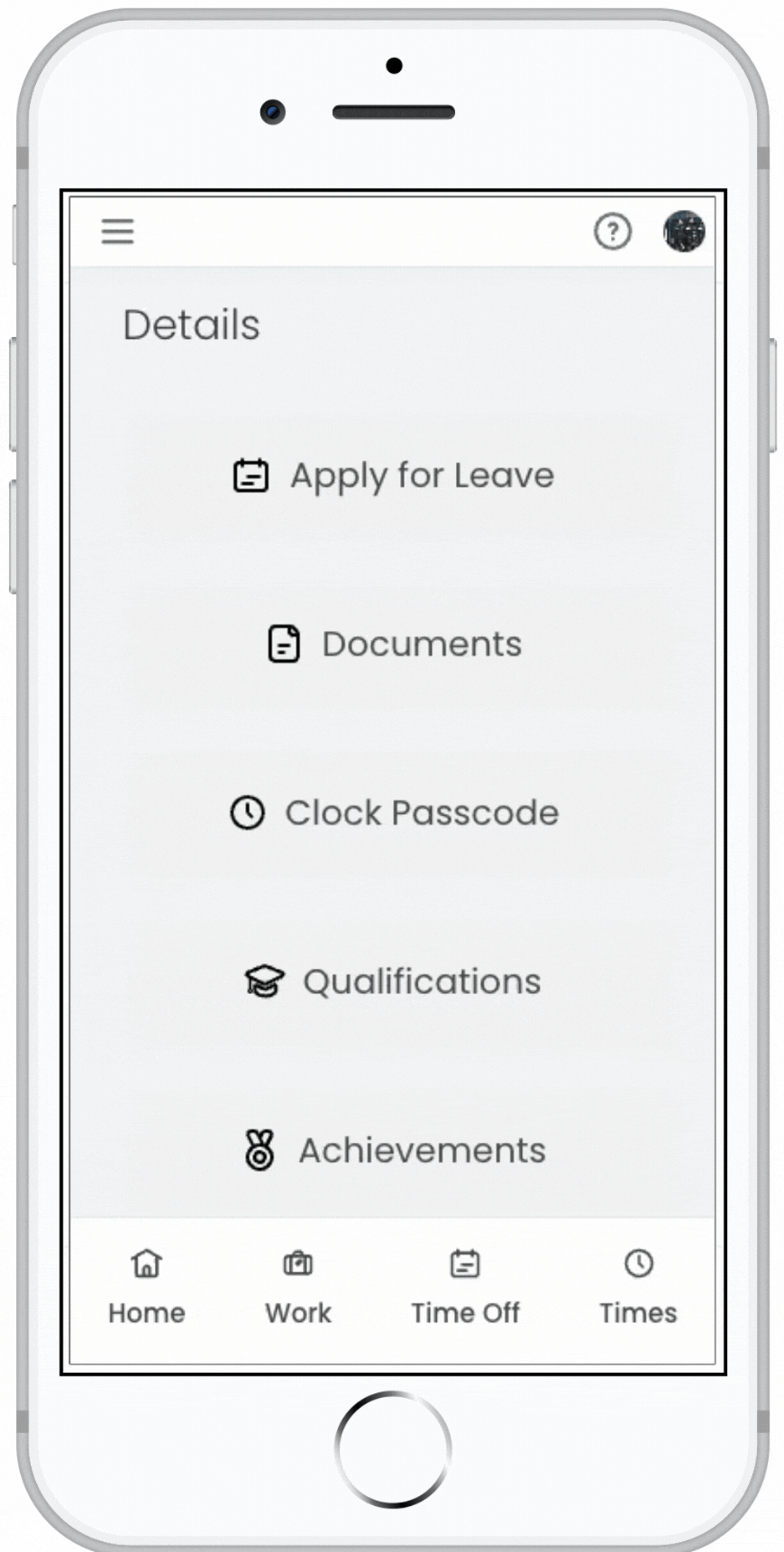784x1552 pixels.
Task: Switch to the Work tab
Action: pos(298,1287)
